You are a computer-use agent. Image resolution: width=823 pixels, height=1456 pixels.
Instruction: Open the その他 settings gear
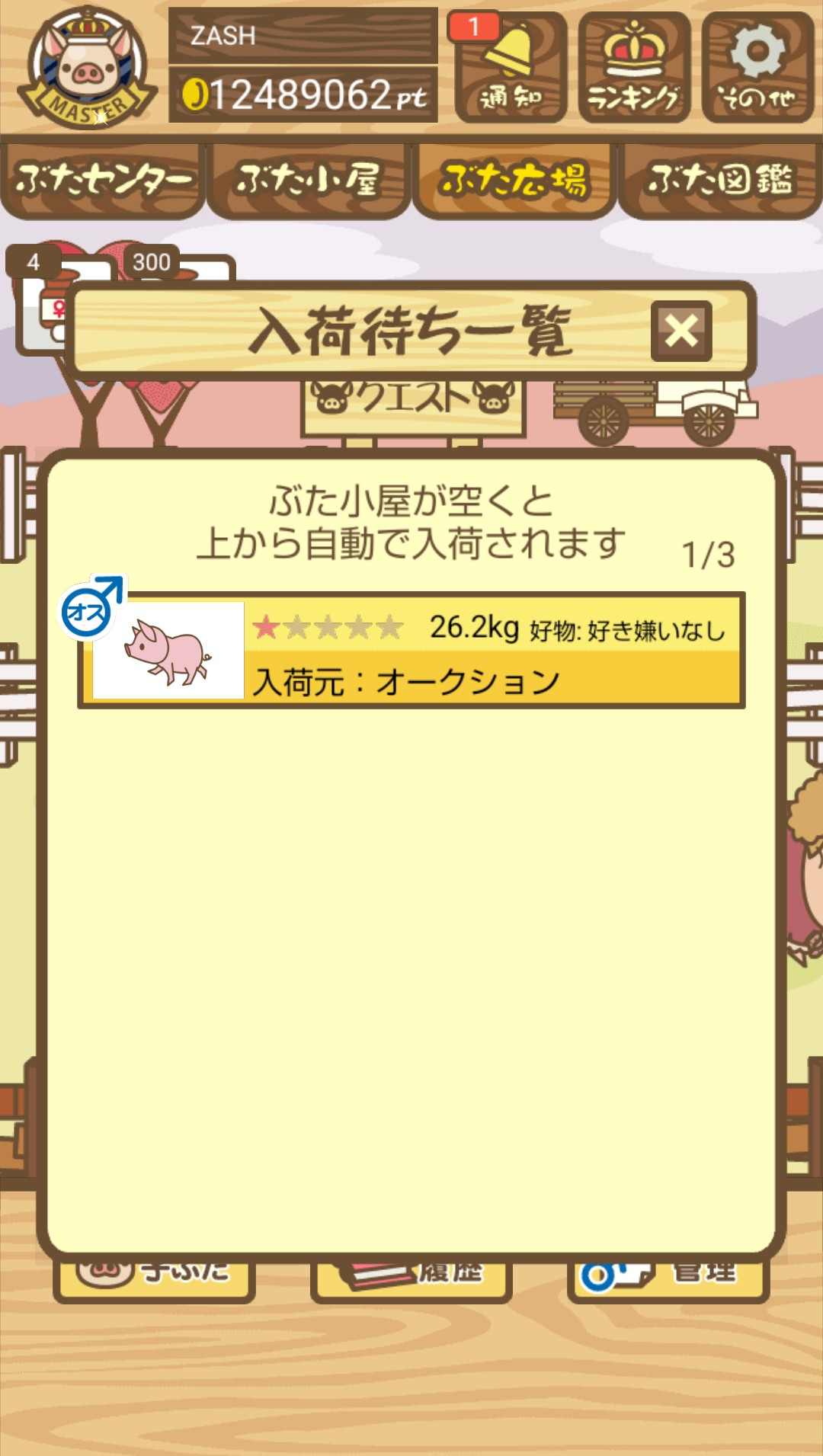click(x=757, y=69)
